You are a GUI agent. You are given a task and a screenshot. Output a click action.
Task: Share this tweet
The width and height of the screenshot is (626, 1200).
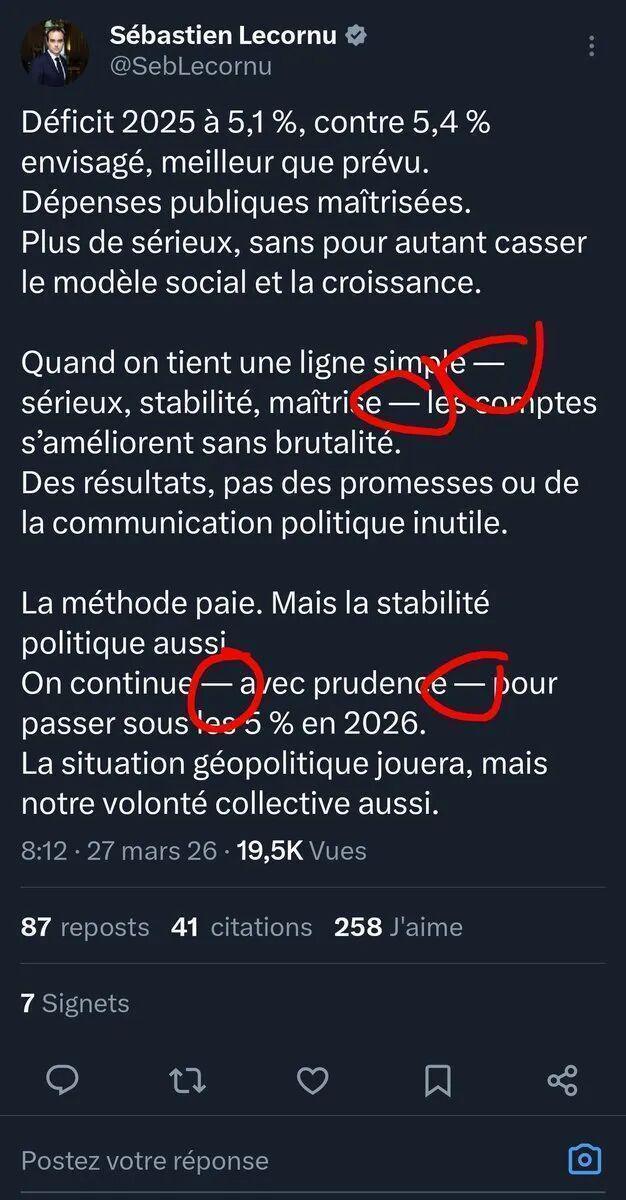pos(563,1080)
